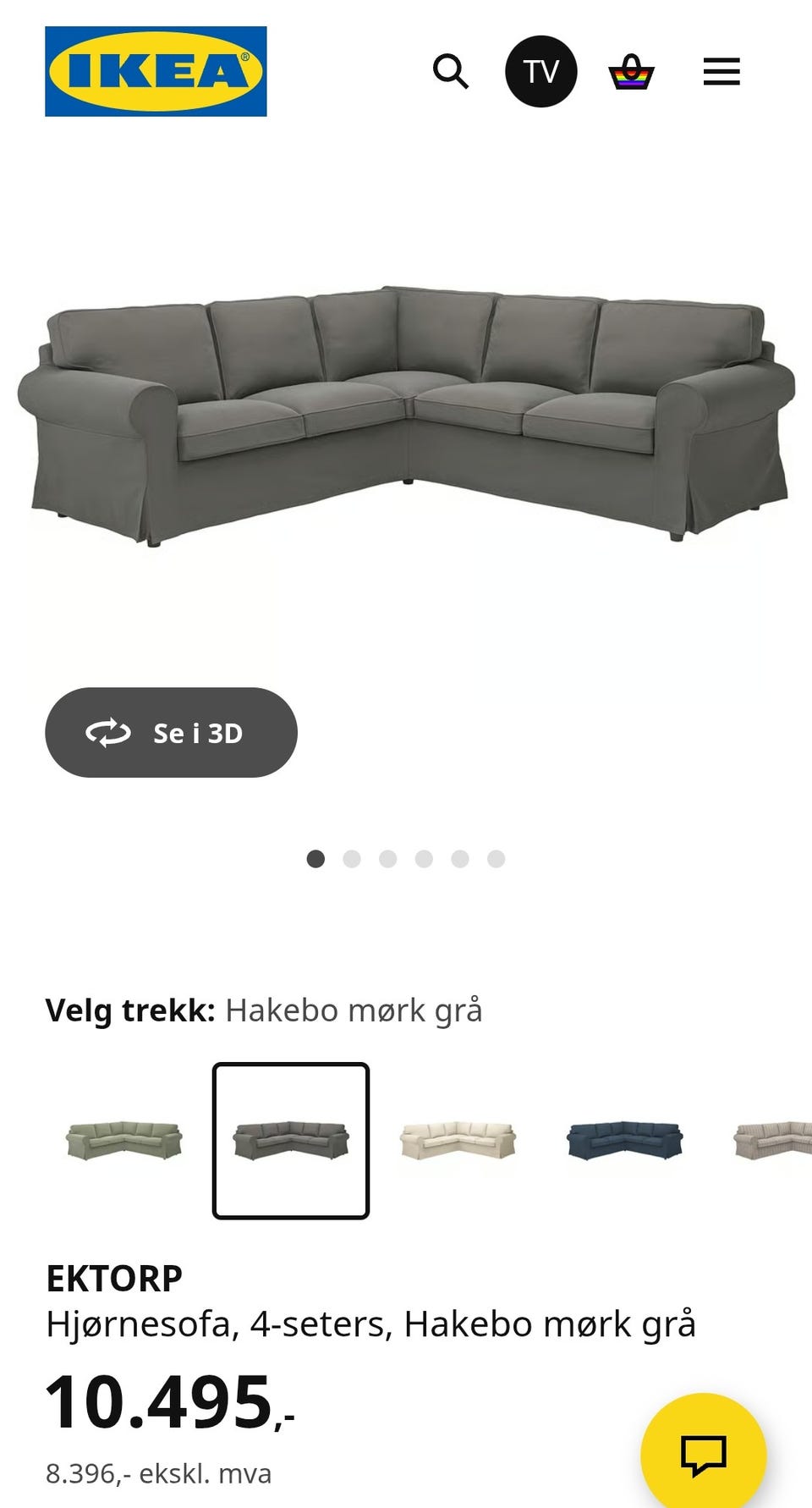The height and width of the screenshot is (1508, 812).
Task: Select the striped sofa cover
Action: coord(772,1141)
